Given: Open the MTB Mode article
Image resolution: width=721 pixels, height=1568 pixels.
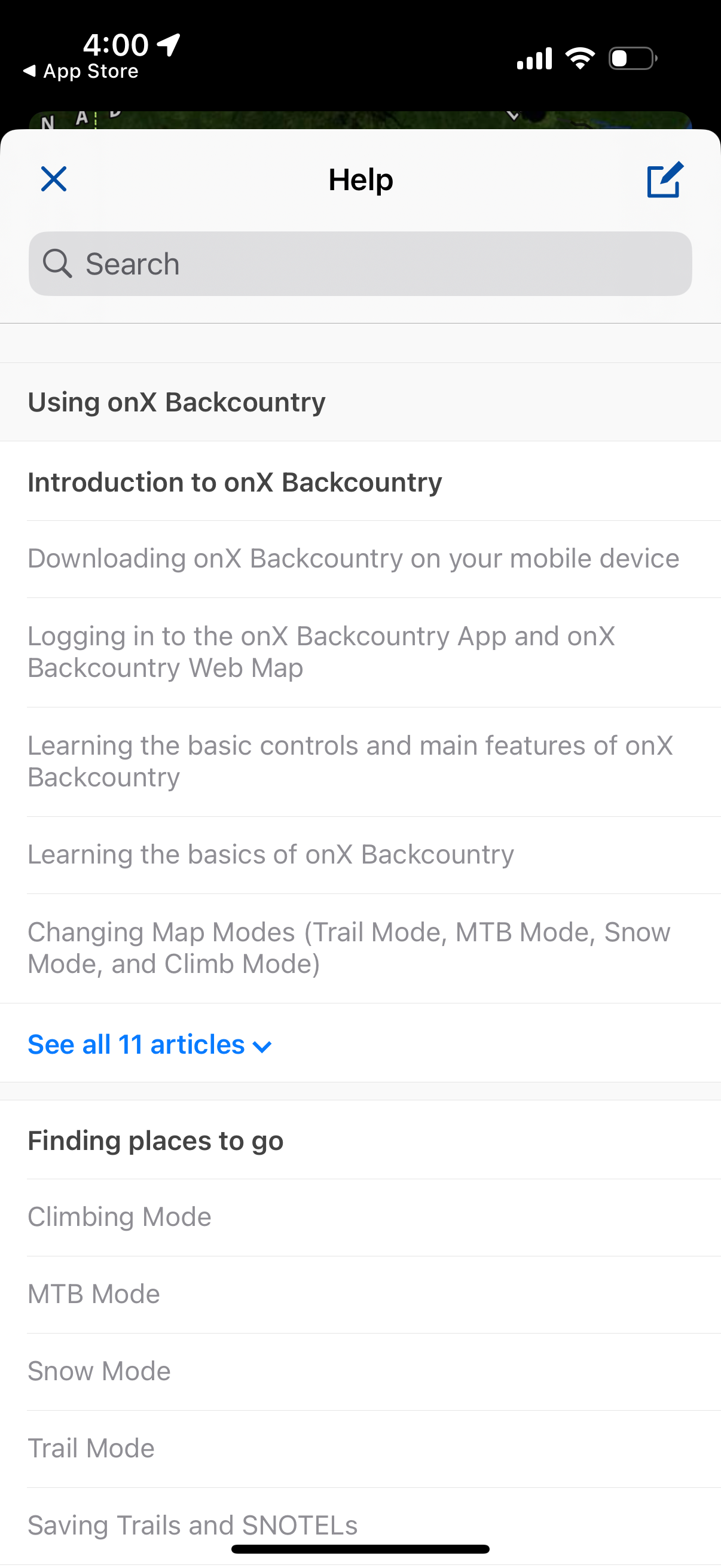Looking at the screenshot, I should [x=93, y=1294].
